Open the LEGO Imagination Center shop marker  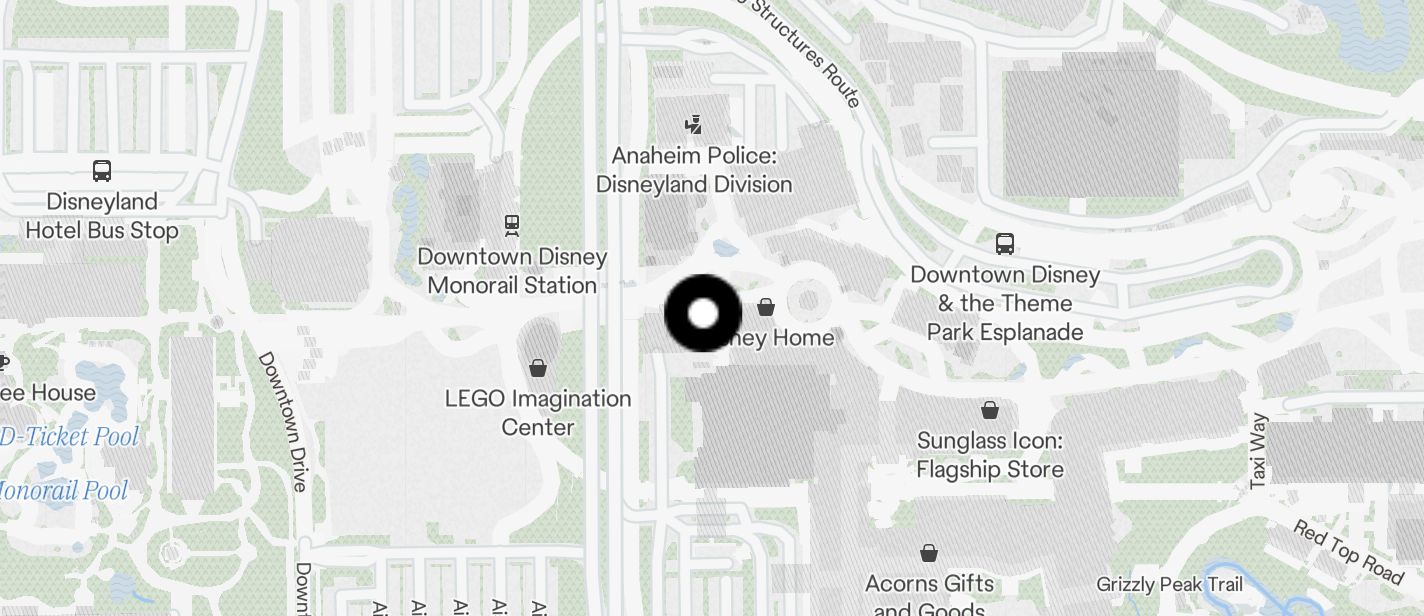(538, 368)
